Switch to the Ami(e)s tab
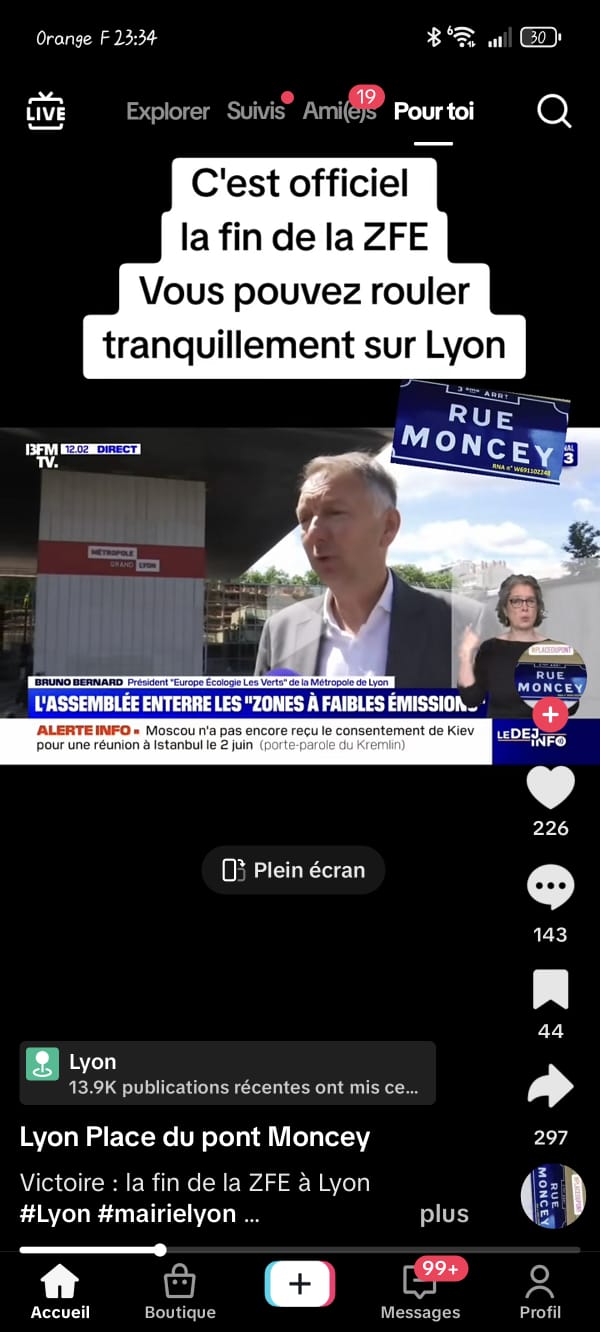The height and width of the screenshot is (1332, 600). tap(339, 111)
